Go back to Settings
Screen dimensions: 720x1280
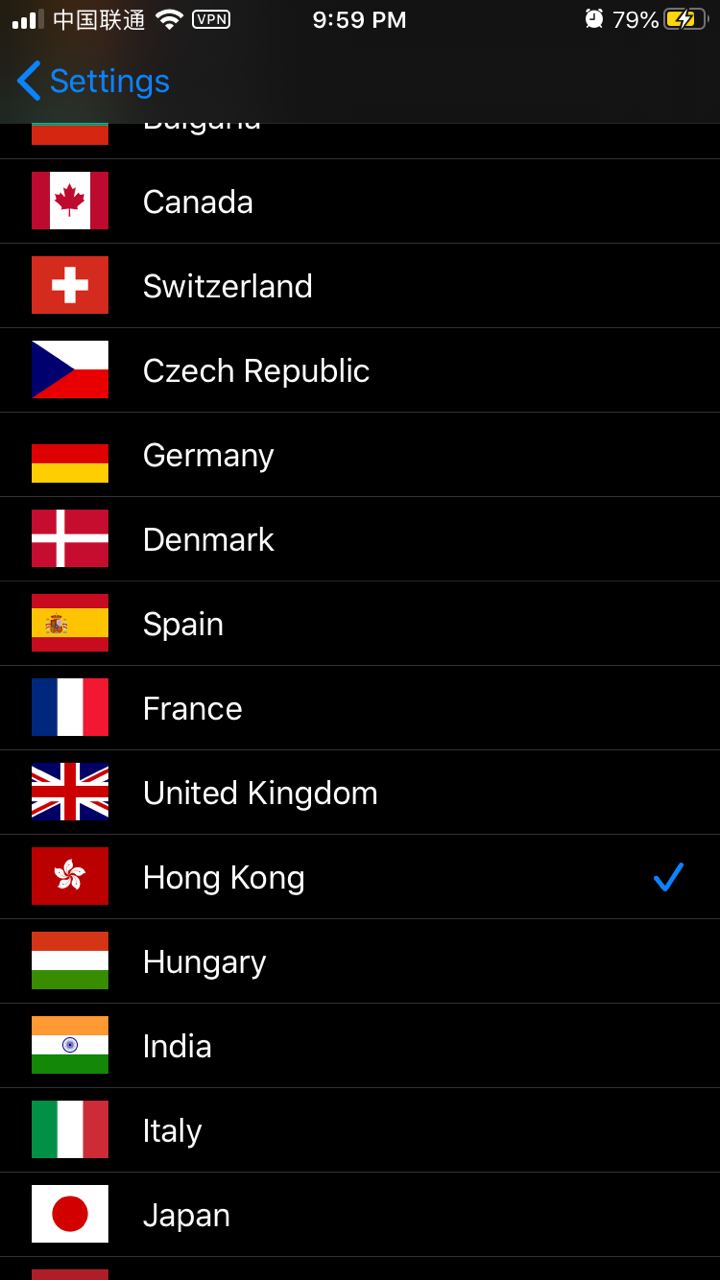click(x=94, y=81)
